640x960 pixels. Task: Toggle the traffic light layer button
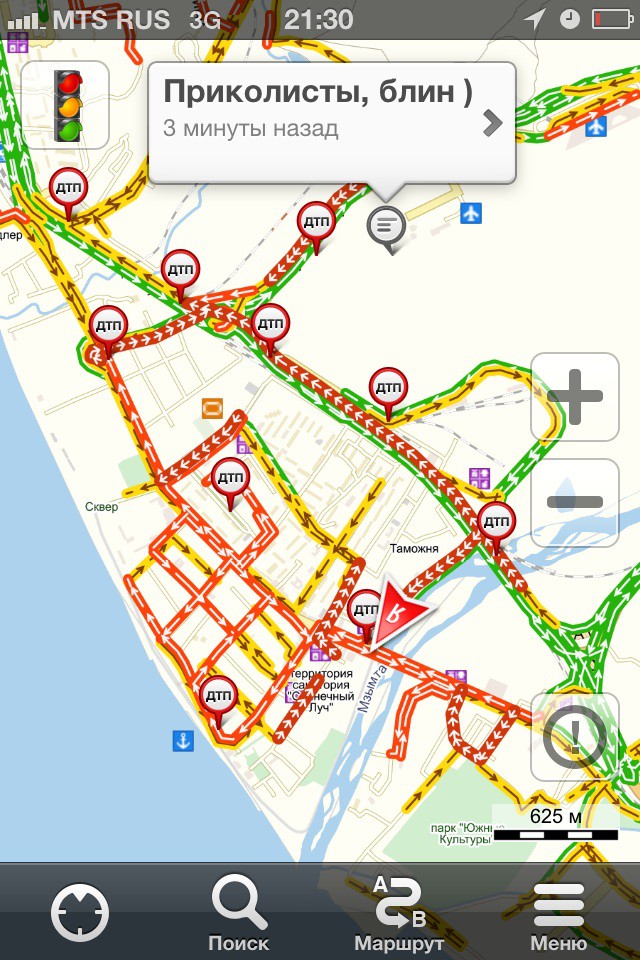click(x=65, y=104)
